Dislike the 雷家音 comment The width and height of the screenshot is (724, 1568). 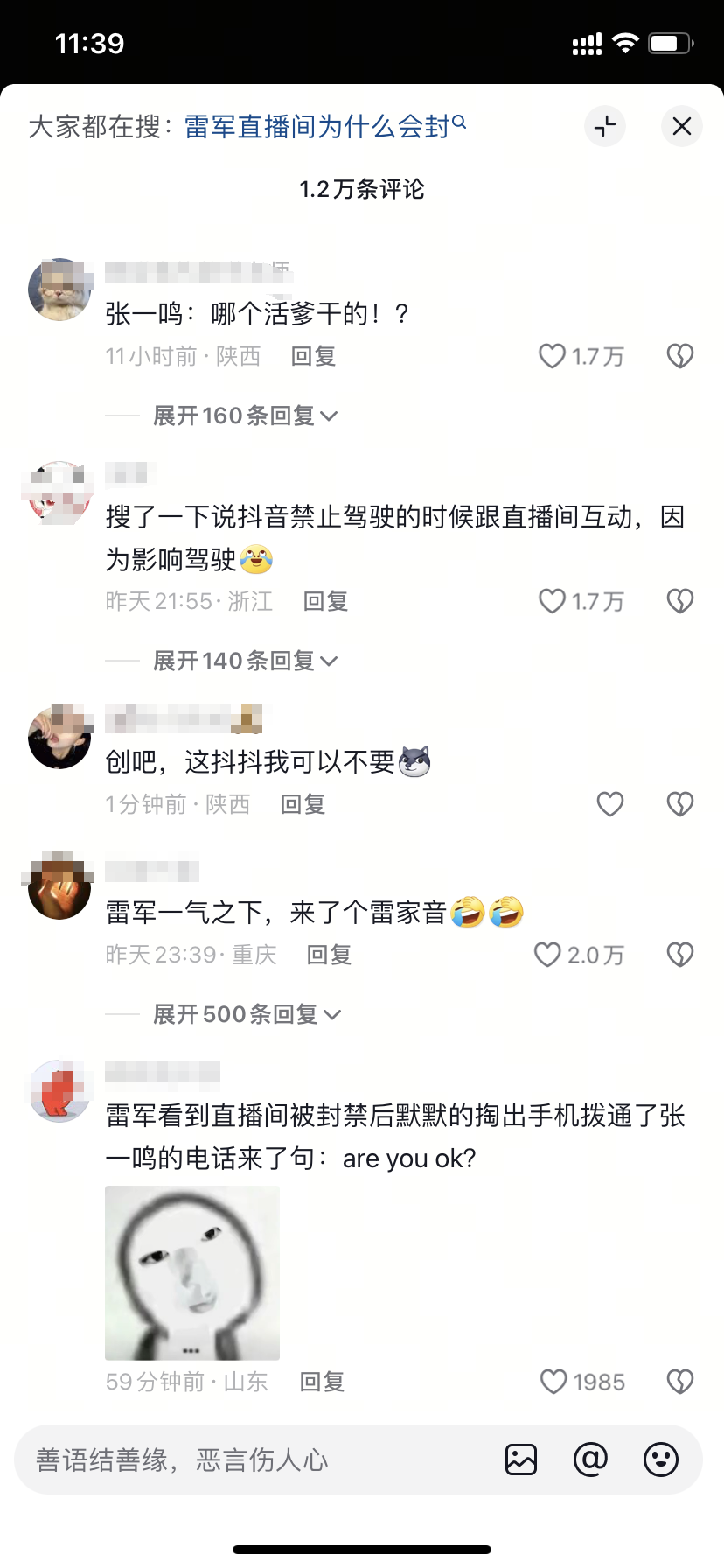(x=679, y=955)
